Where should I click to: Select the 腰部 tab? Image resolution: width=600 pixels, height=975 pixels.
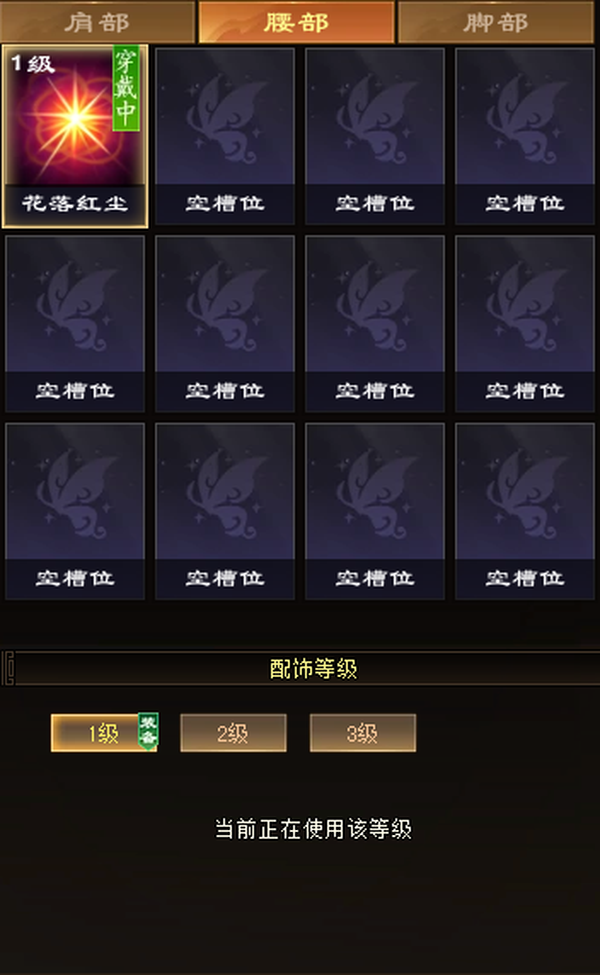click(x=297, y=22)
